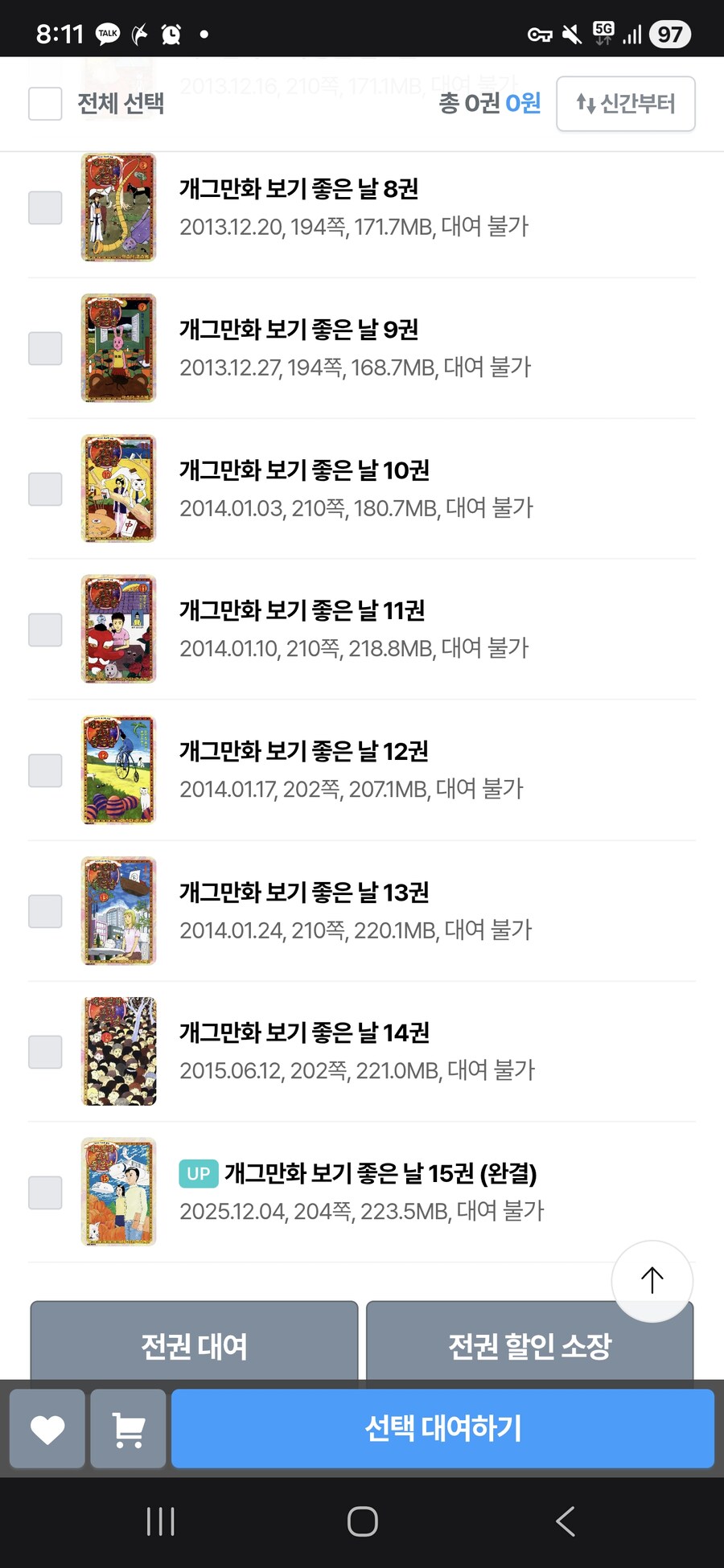Toggle the 전체 선택 select-all checkbox

tap(44, 104)
